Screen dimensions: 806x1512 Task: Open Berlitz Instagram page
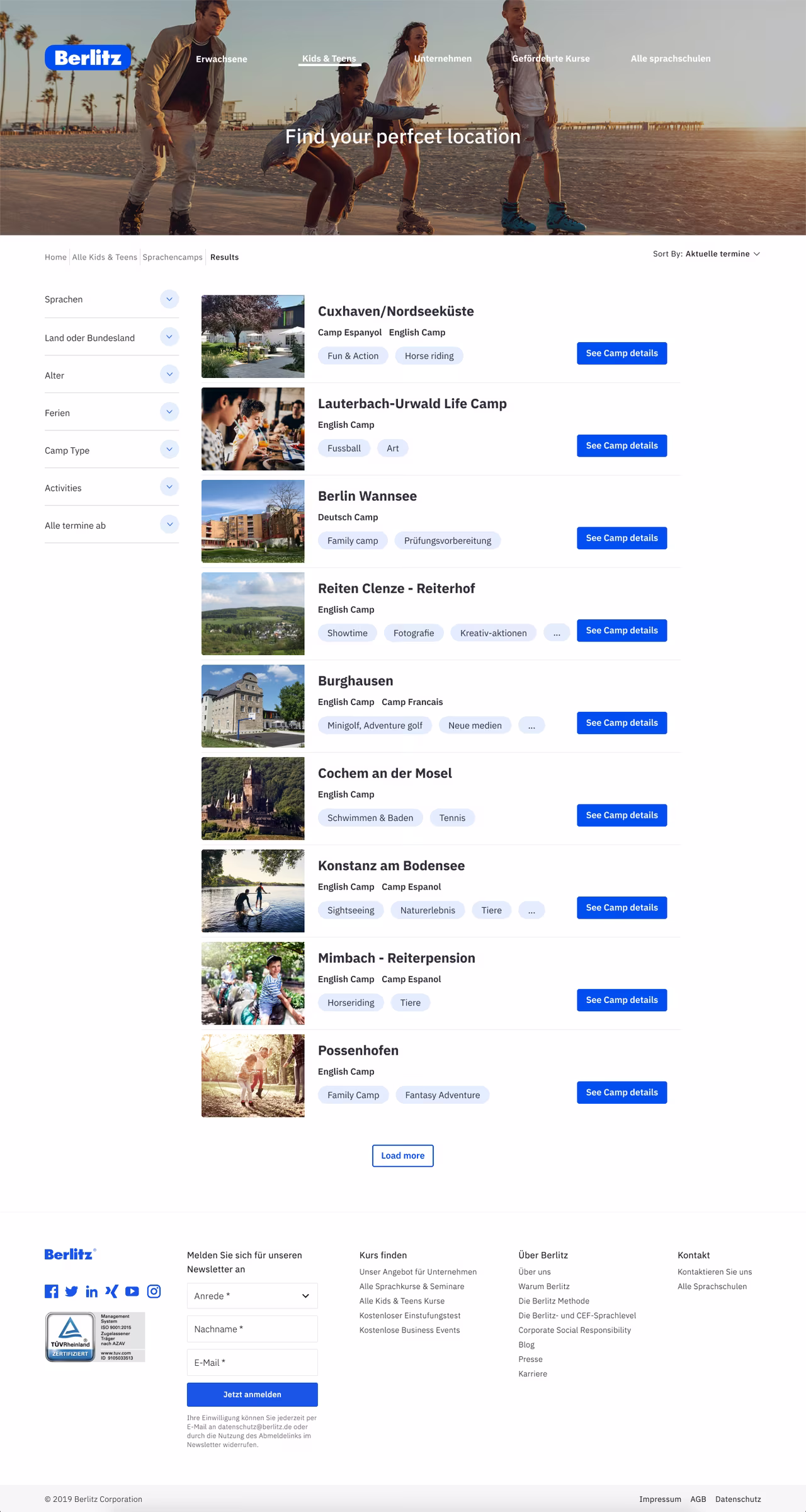(154, 1291)
